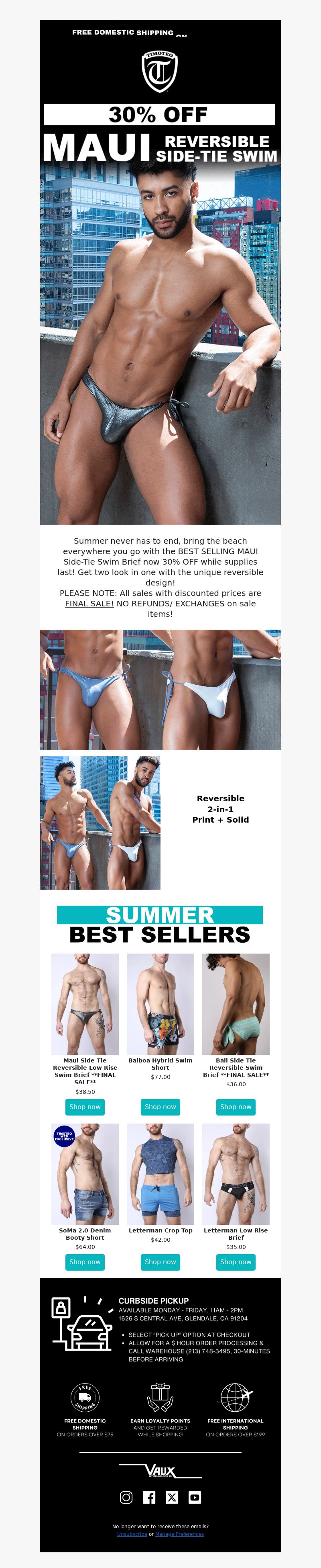
Task: View the Bali Side Tie product photo
Action: [235, 1004]
